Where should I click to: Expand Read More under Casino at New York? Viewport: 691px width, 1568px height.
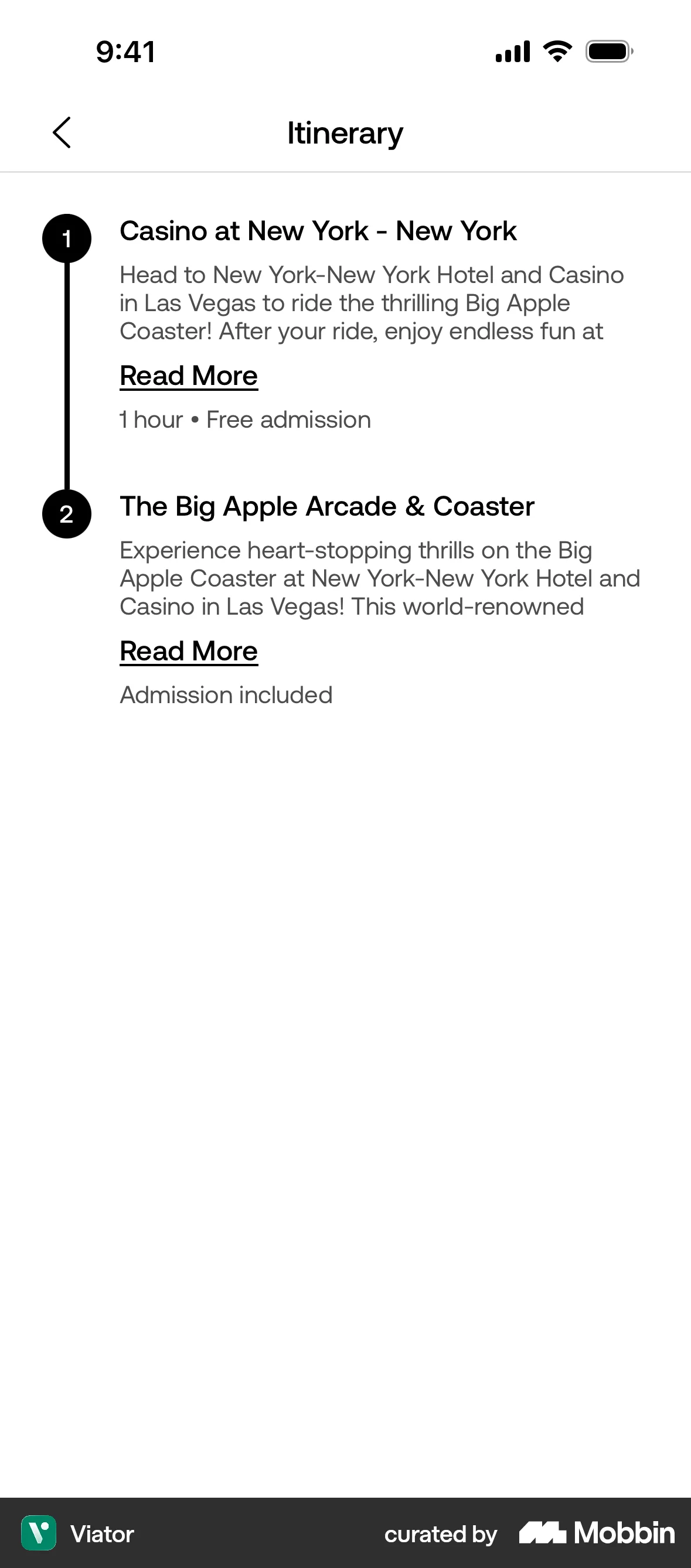click(189, 376)
